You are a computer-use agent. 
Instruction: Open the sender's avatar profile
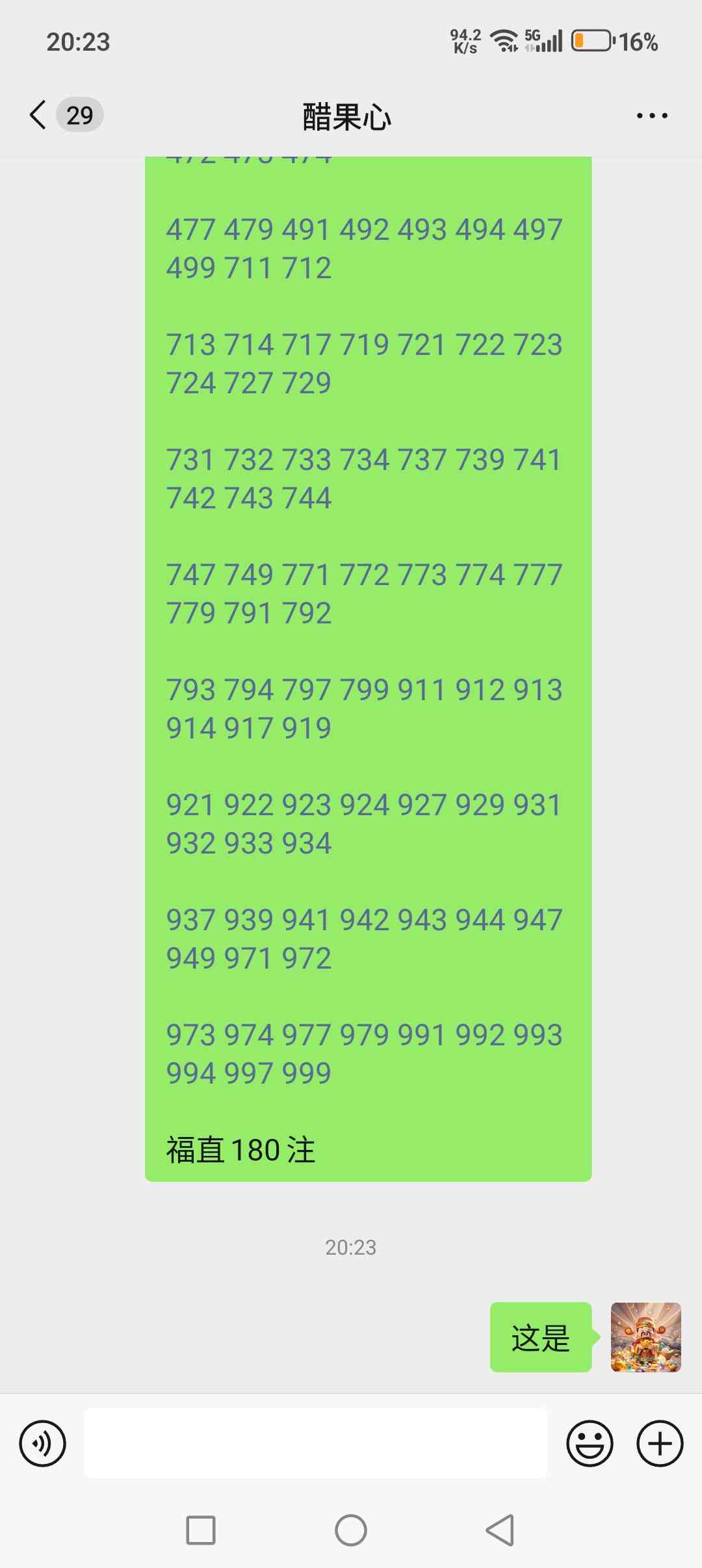(x=646, y=1337)
